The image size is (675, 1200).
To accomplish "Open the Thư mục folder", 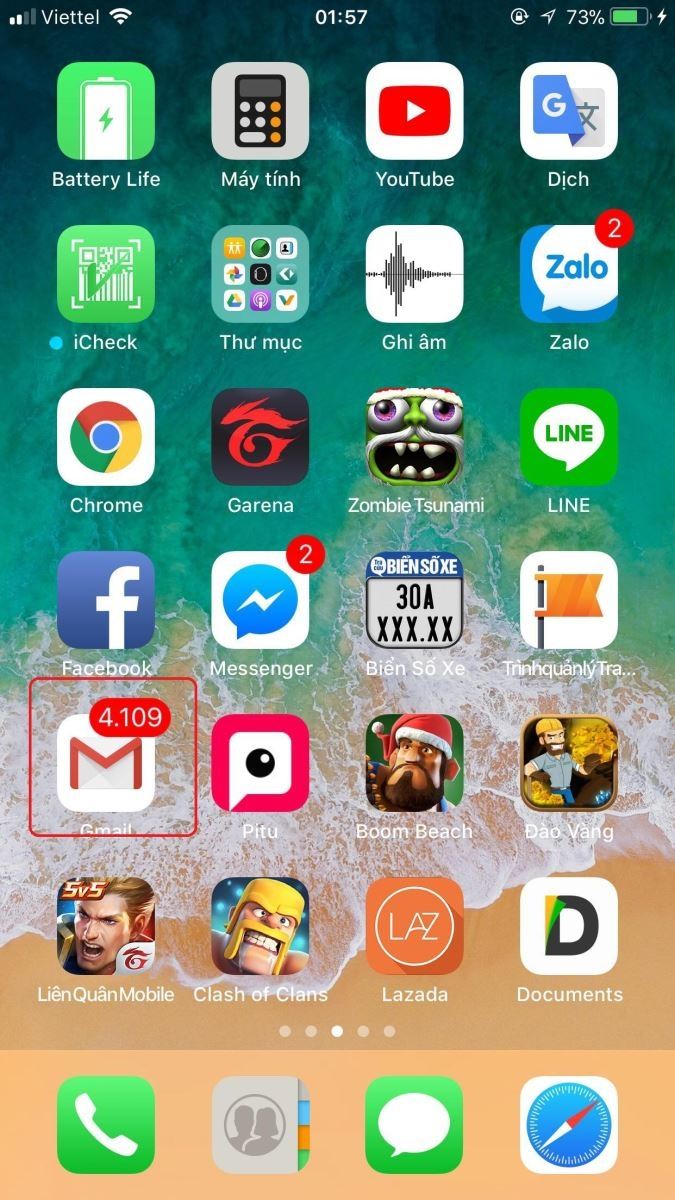I will [x=260, y=274].
